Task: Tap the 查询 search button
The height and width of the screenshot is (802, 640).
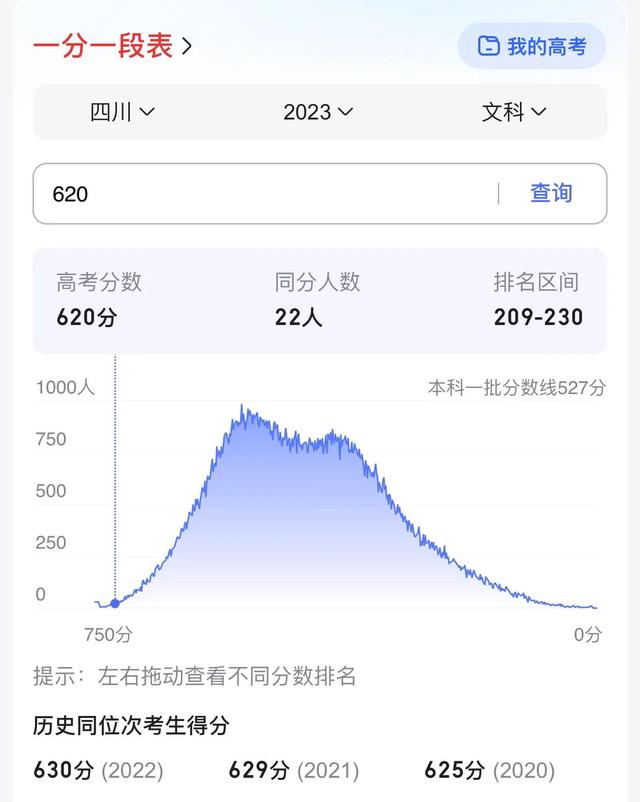Action: (x=551, y=194)
